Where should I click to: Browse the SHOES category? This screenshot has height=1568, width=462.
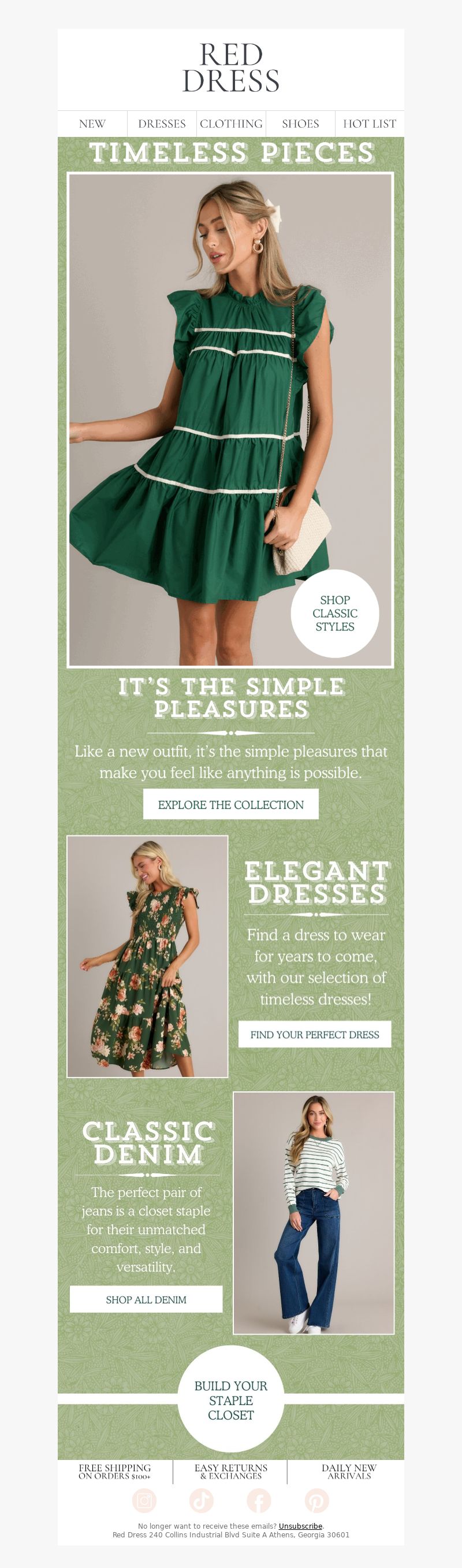click(300, 124)
